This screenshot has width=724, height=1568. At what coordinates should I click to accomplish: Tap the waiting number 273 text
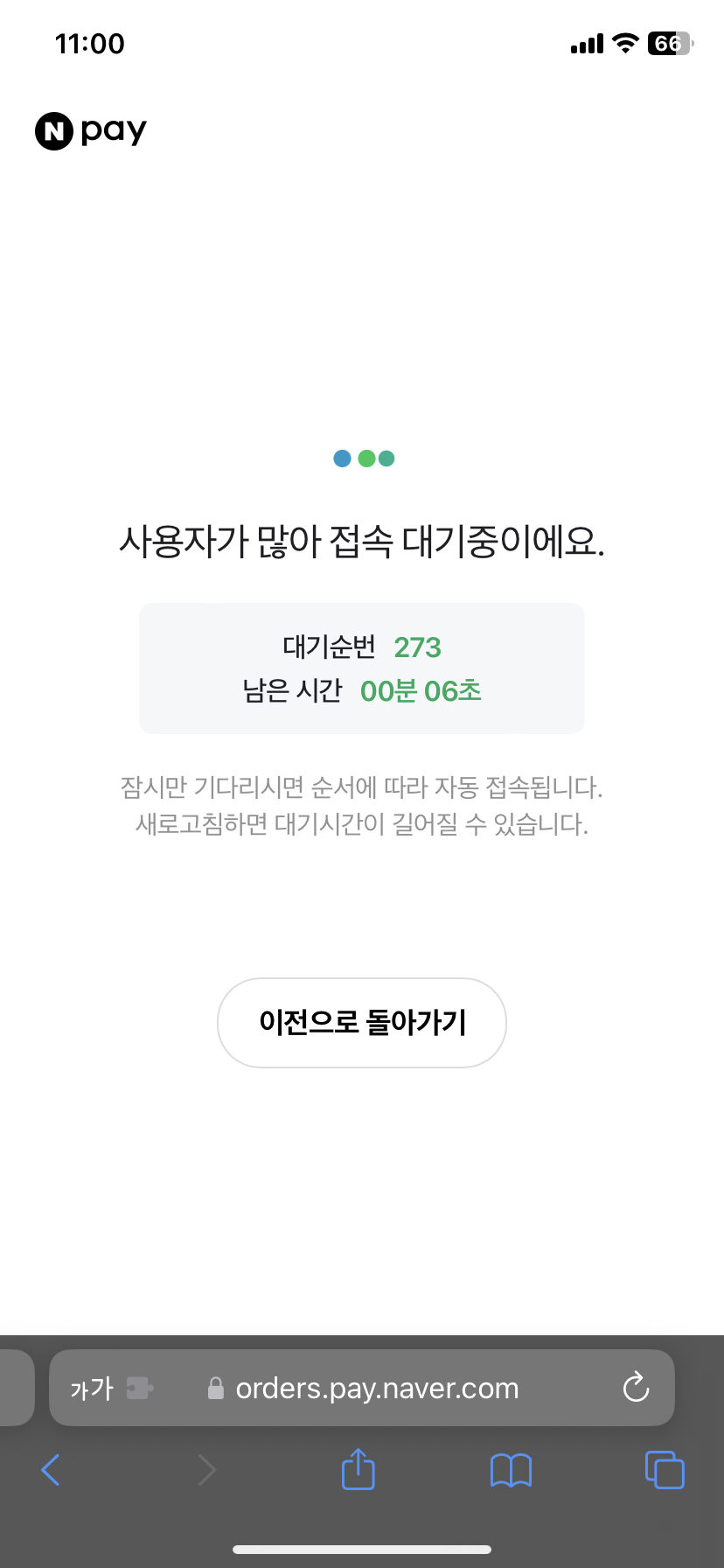pos(418,647)
